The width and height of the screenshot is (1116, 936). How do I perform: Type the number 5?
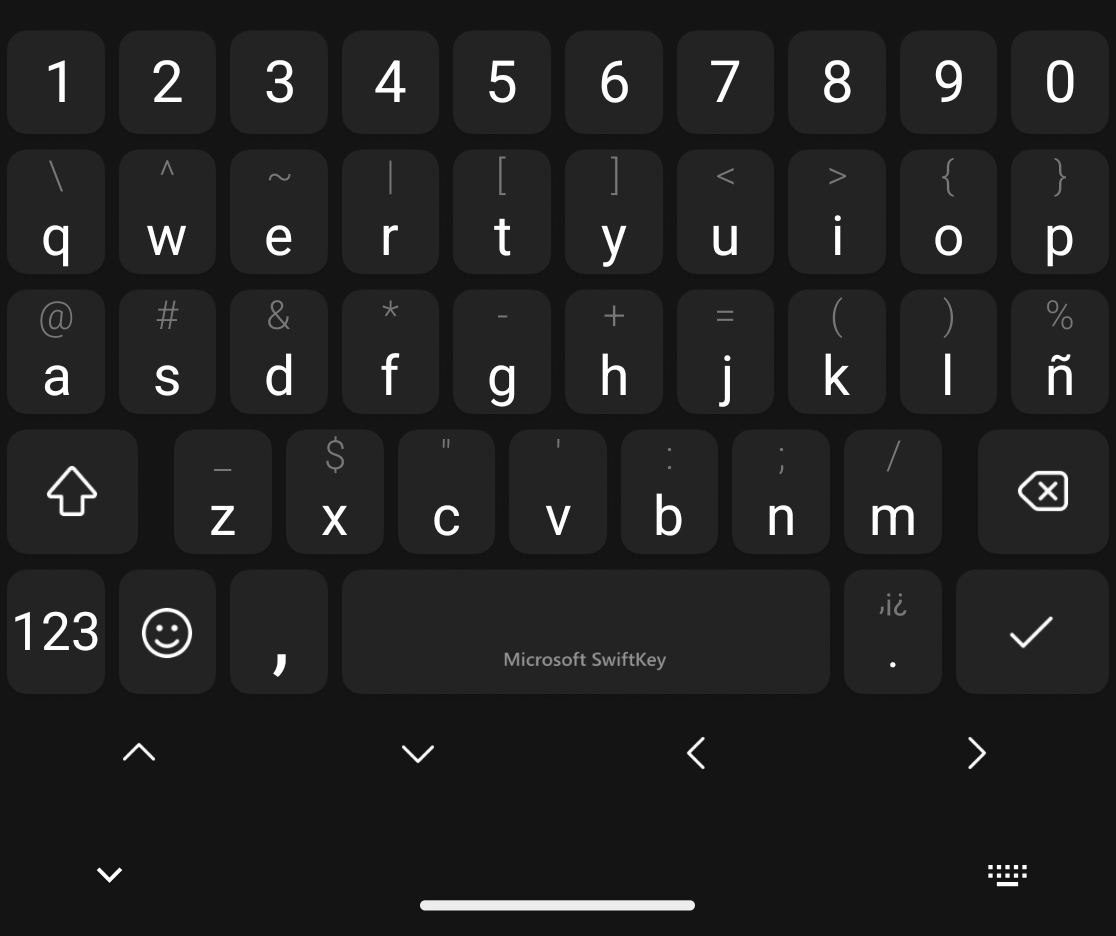[502, 82]
